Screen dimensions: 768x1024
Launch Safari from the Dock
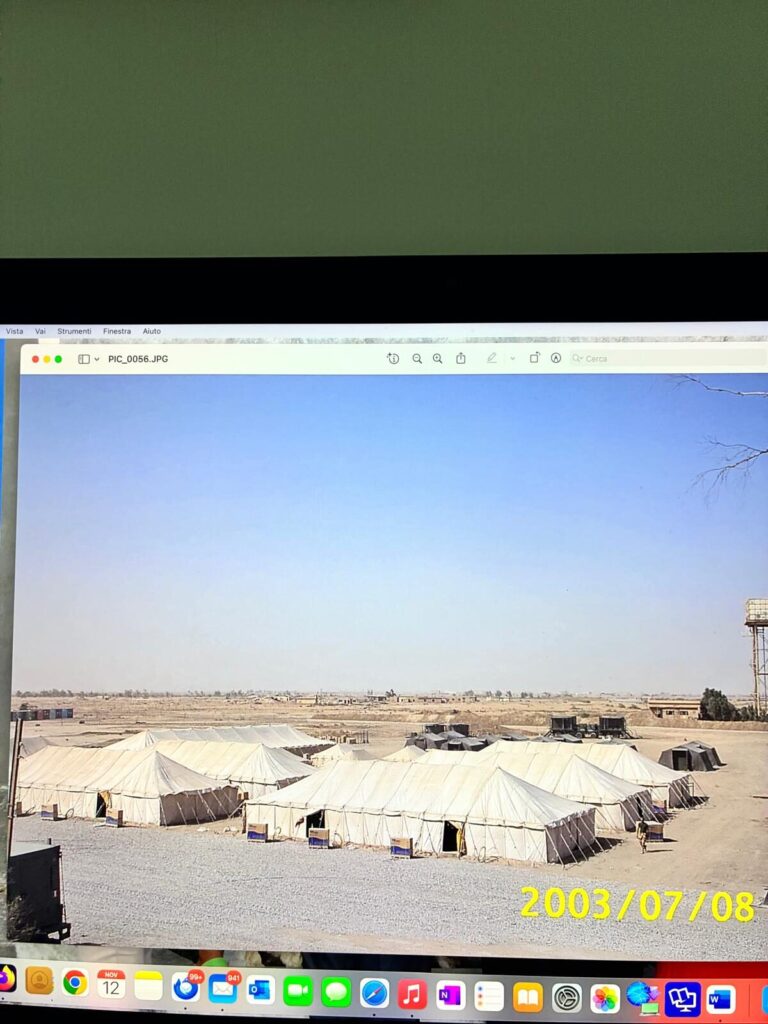pos(374,992)
